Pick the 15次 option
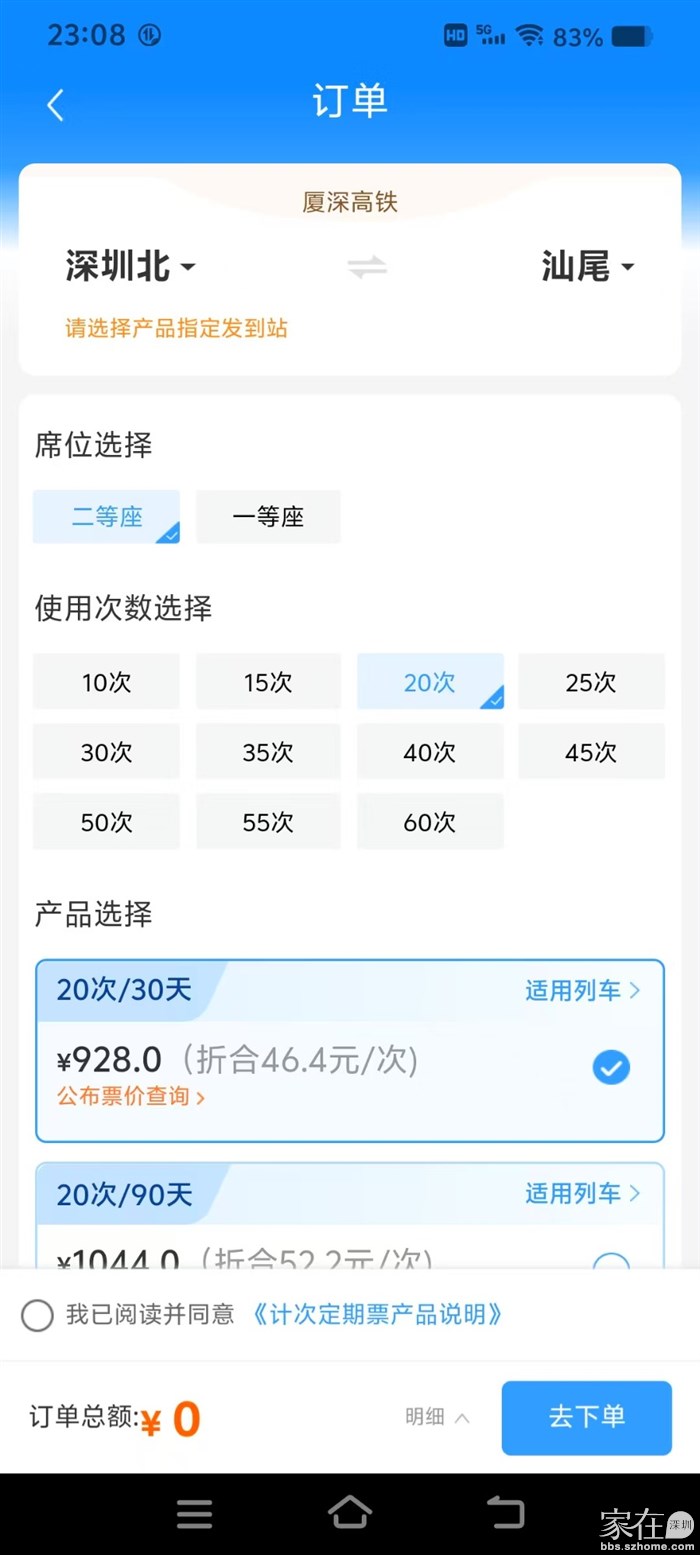Screen dimensions: 700x1555 click(268, 682)
